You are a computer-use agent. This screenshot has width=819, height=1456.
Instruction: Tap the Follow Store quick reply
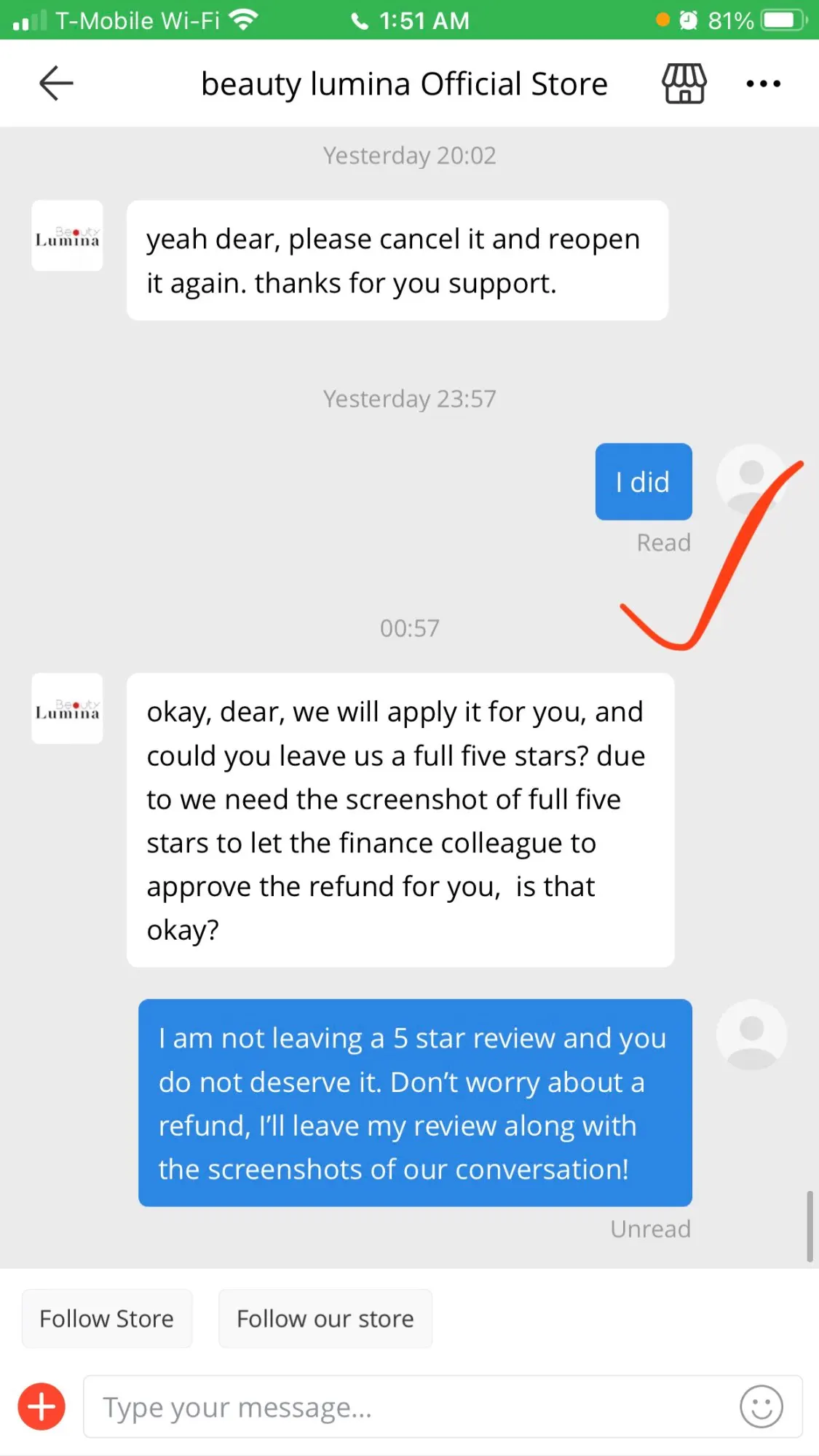107,1318
